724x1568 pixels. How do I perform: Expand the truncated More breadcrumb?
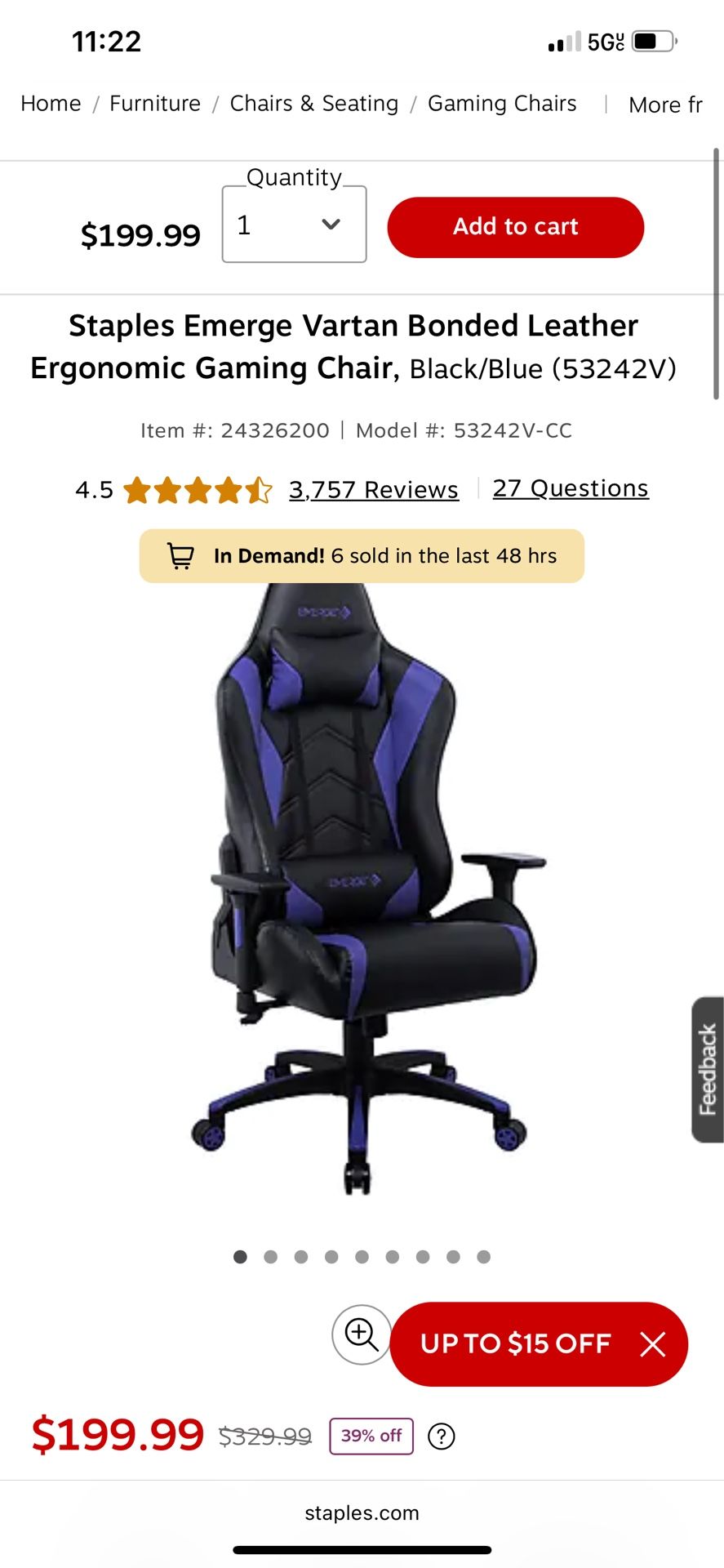[665, 105]
